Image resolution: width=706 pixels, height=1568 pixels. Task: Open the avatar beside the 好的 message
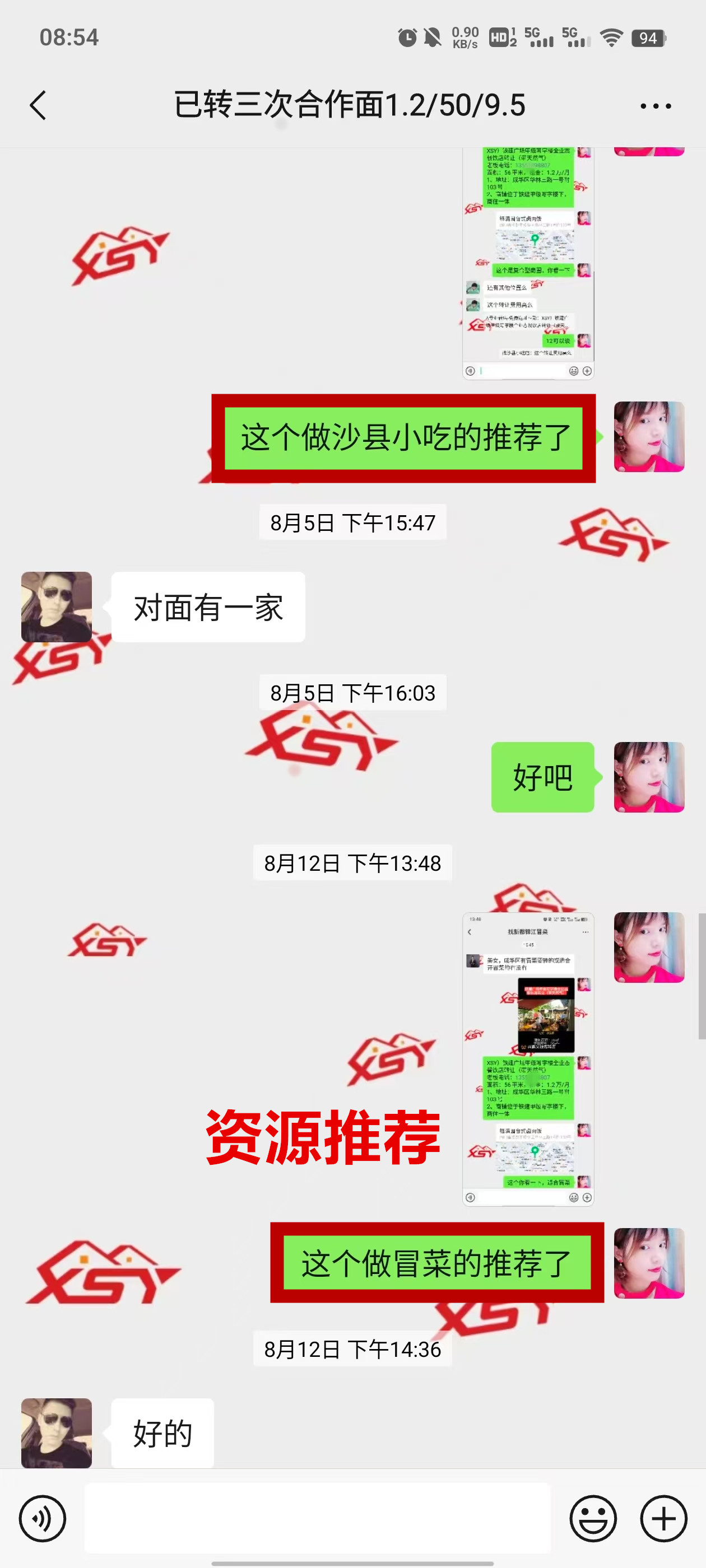(57, 1433)
